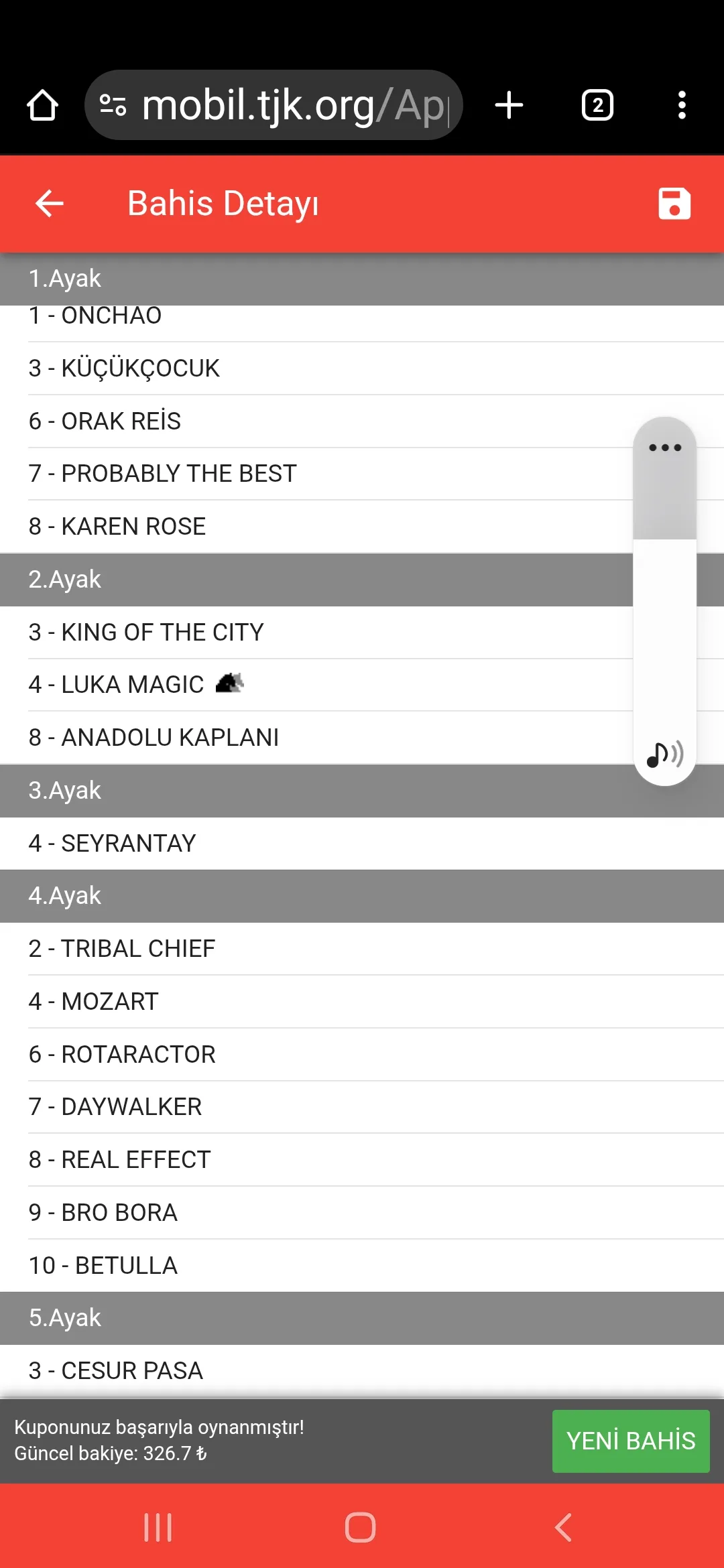Tap the system back button
The image size is (724, 1568).
pos(563,1528)
